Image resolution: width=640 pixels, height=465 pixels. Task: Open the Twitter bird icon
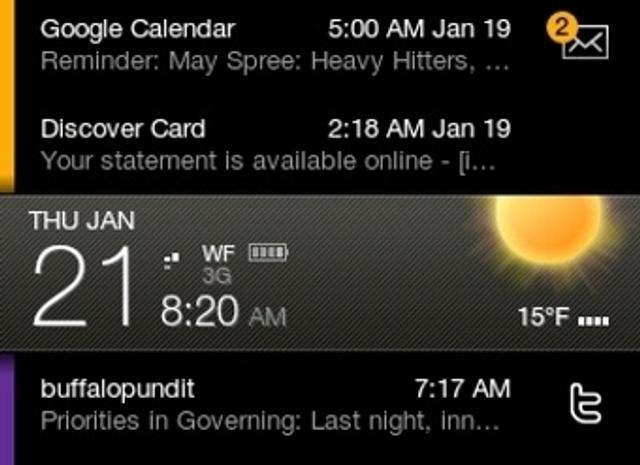point(585,403)
